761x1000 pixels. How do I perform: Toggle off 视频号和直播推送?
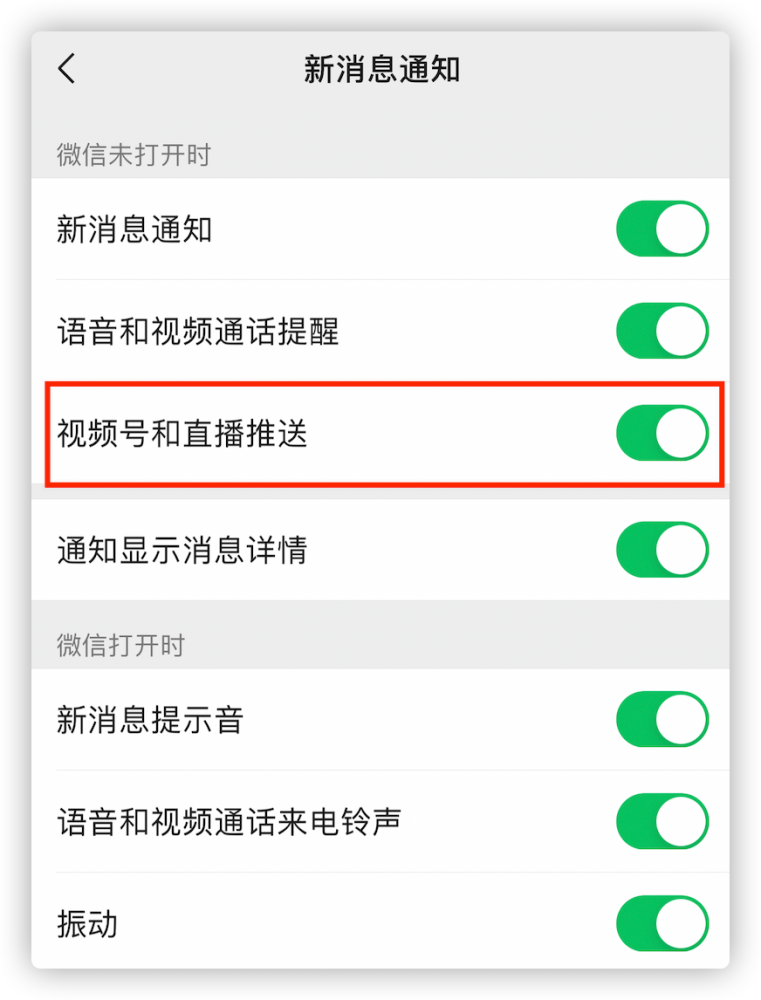(662, 433)
